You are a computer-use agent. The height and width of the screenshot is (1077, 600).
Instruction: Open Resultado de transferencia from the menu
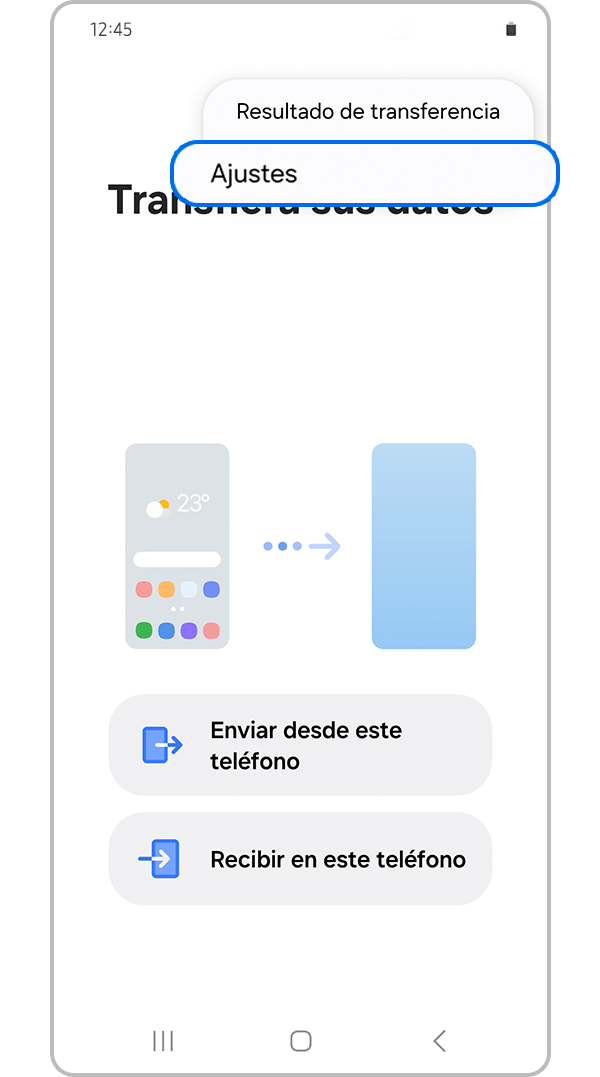pyautogui.click(x=367, y=111)
